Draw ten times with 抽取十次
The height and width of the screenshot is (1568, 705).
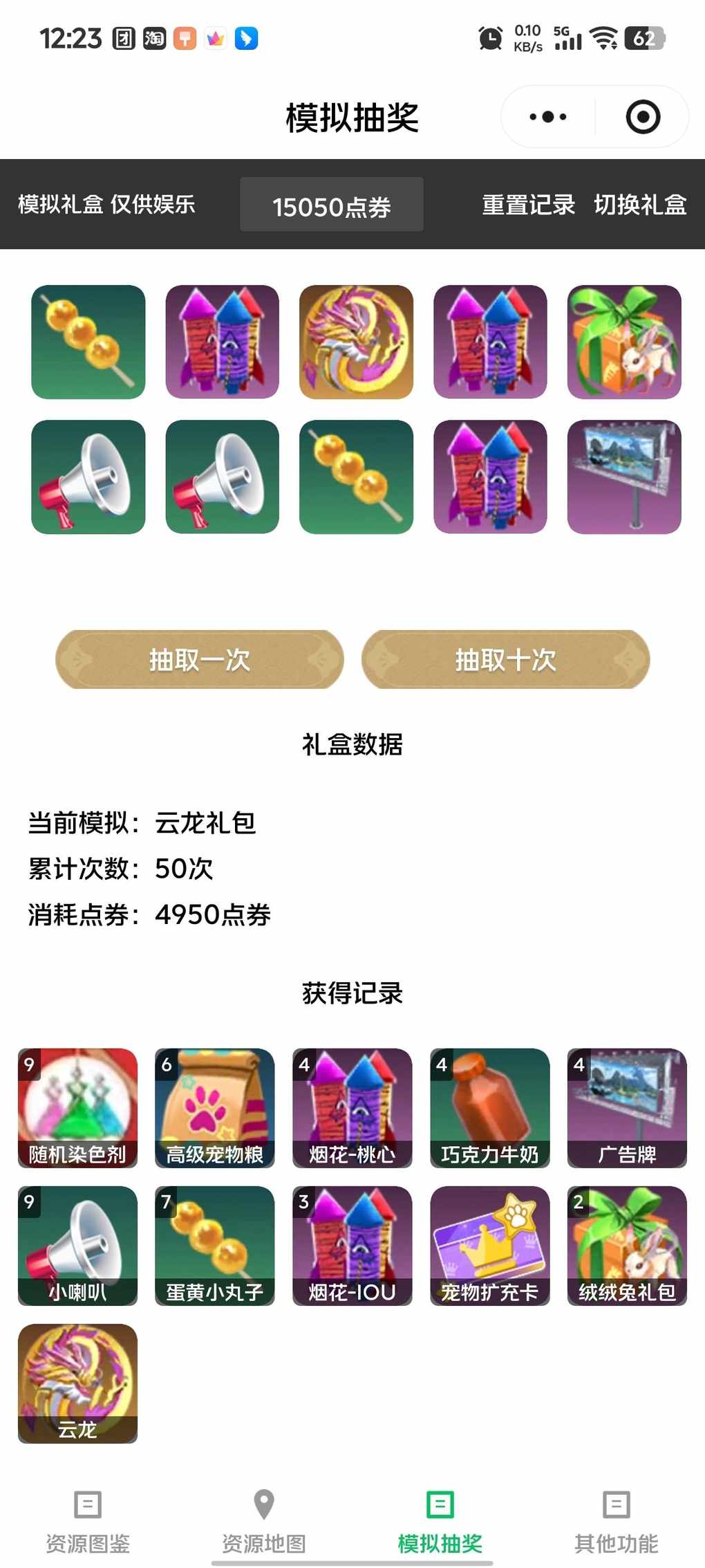point(505,660)
